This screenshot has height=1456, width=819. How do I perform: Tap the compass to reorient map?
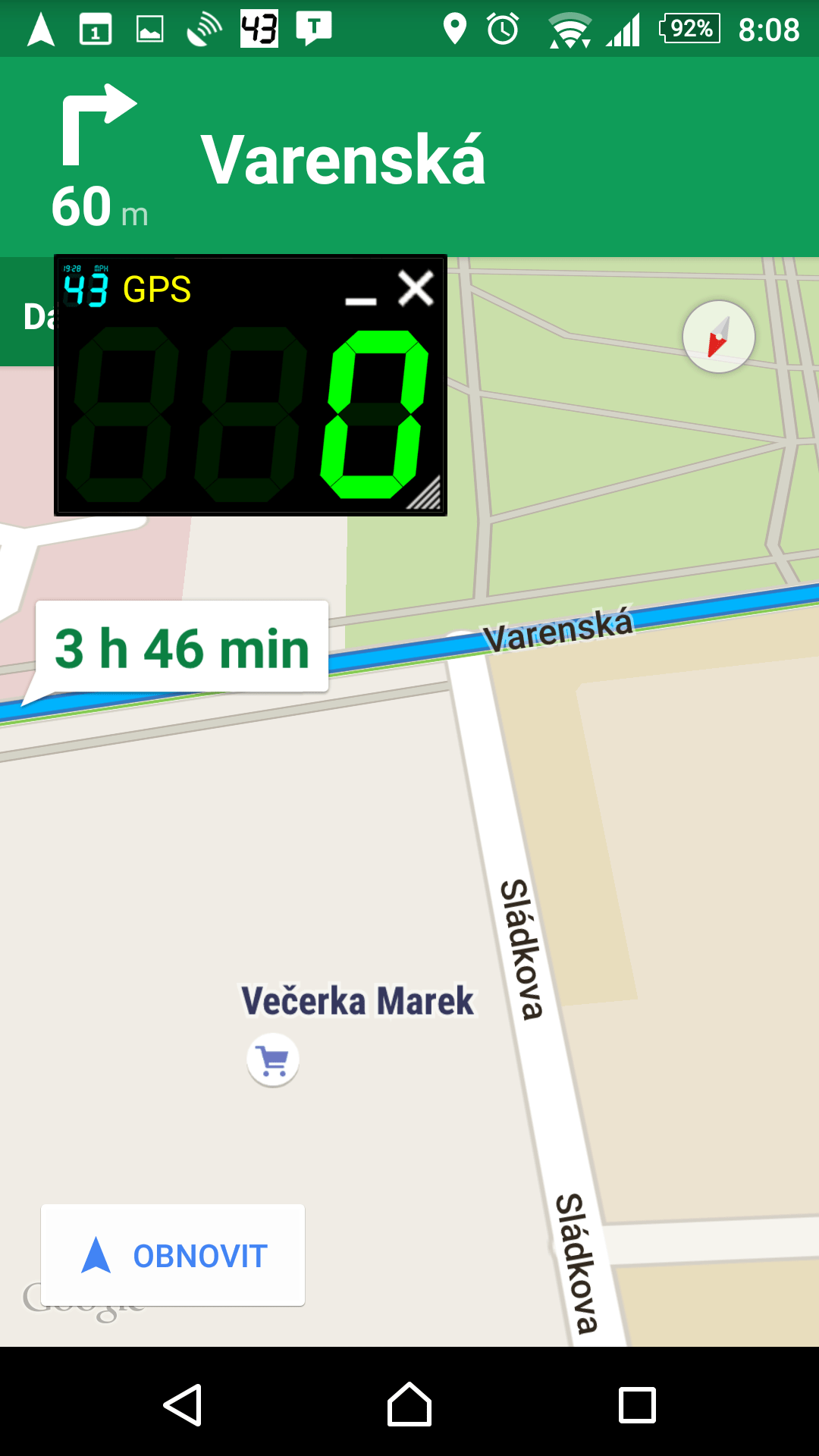[718, 337]
